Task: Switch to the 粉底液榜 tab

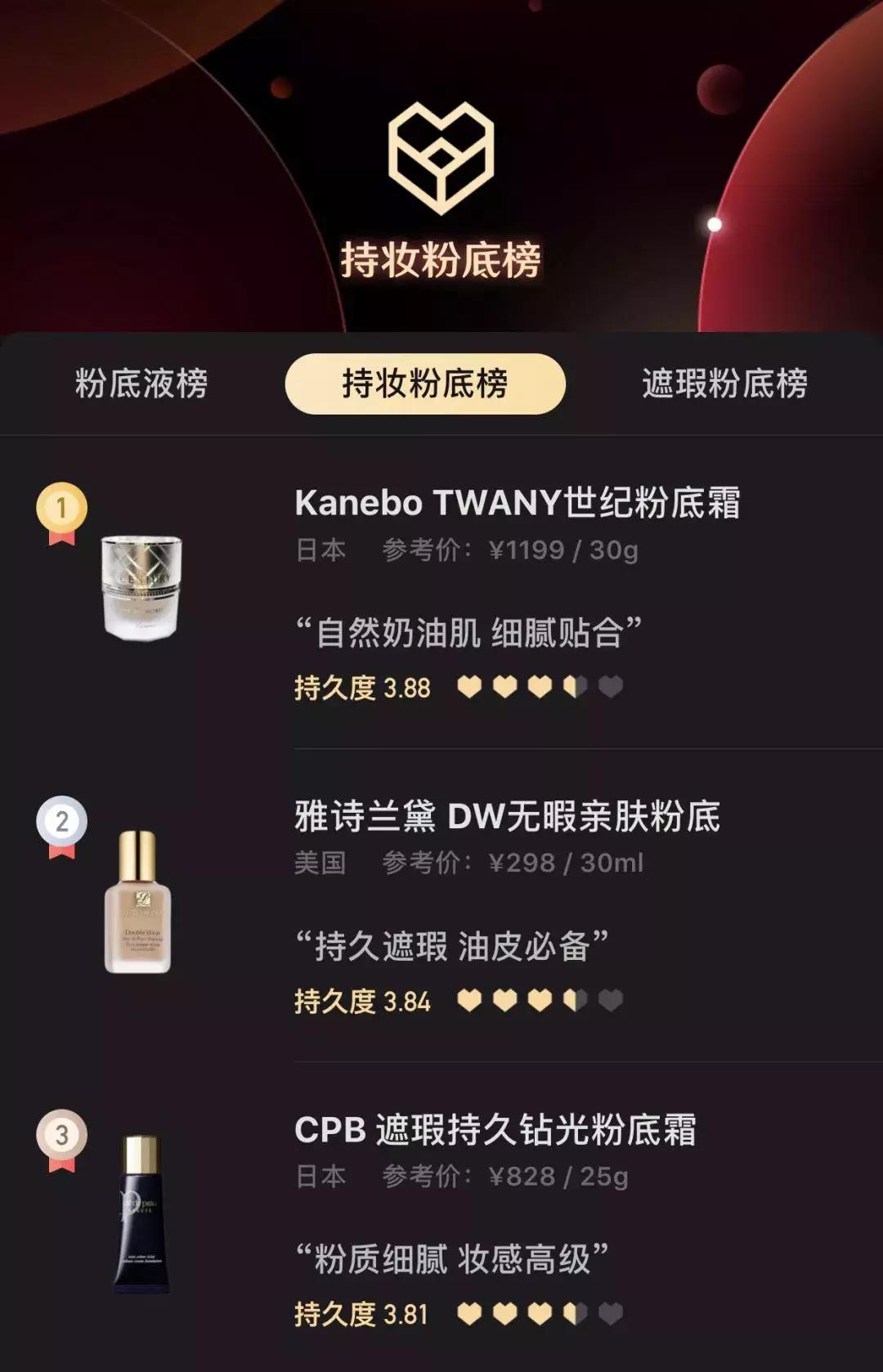Action: coord(139,383)
